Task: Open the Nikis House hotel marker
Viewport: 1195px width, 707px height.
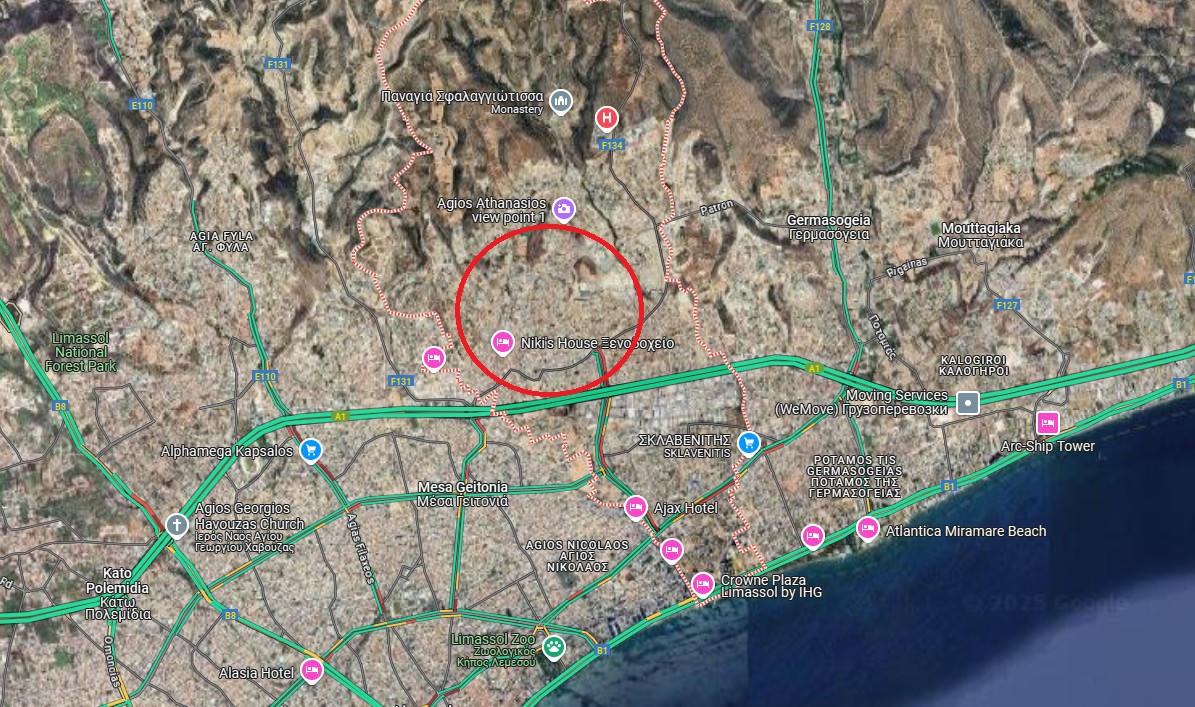Action: coord(503,342)
